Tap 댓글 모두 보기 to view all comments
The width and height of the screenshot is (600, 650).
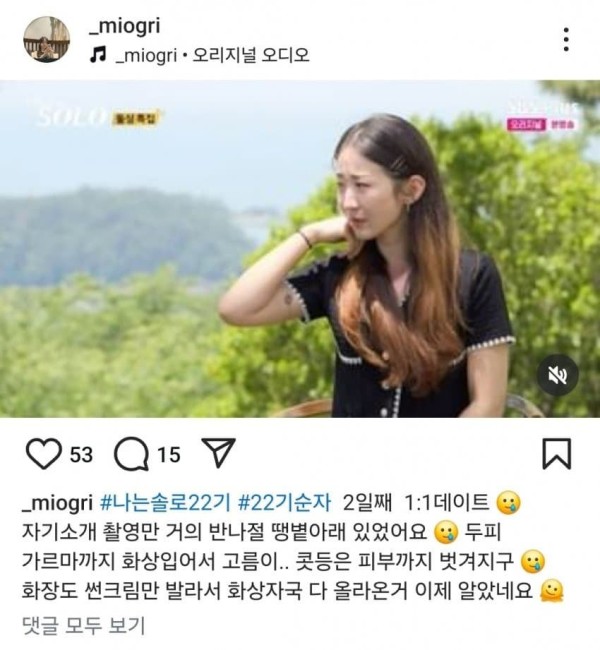coord(83,627)
